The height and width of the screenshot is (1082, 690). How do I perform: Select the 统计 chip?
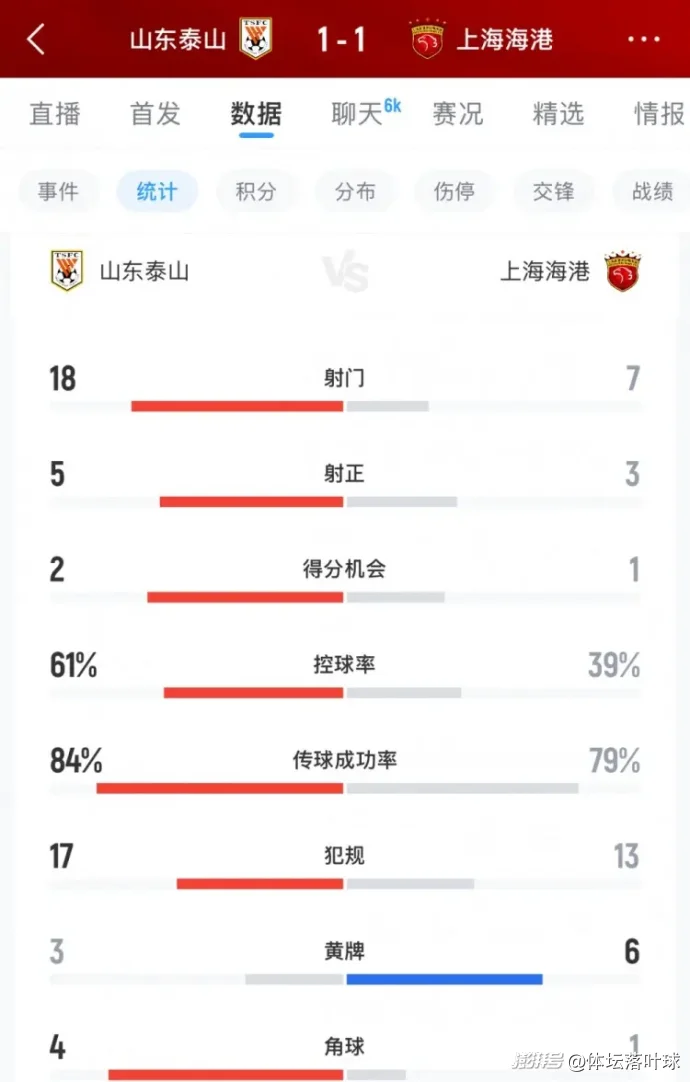point(157,191)
